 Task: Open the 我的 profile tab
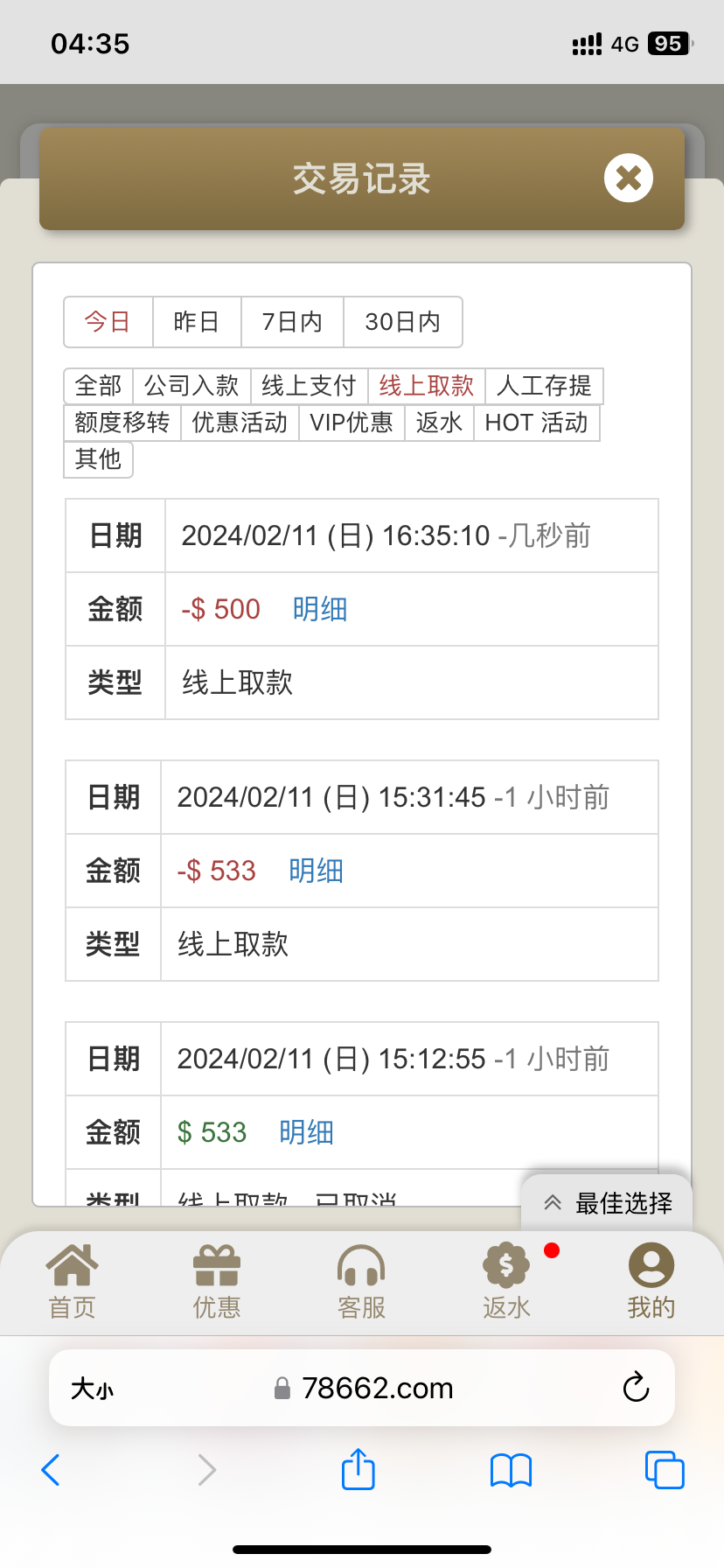click(651, 1282)
